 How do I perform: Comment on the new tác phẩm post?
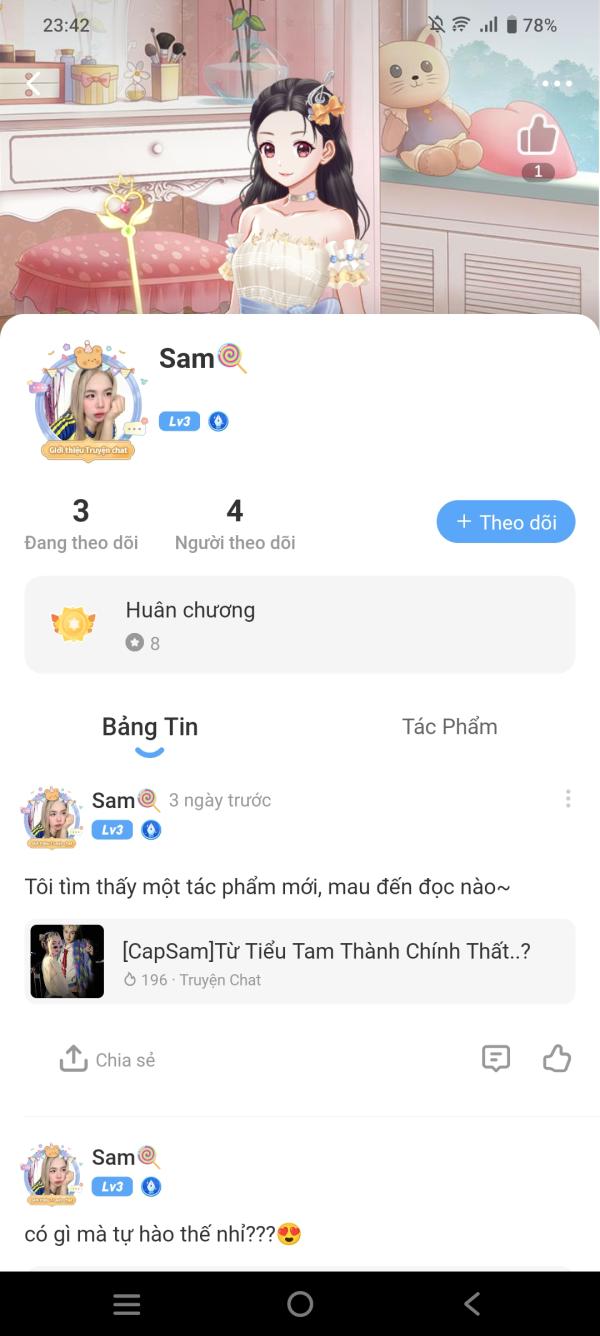(496, 1058)
